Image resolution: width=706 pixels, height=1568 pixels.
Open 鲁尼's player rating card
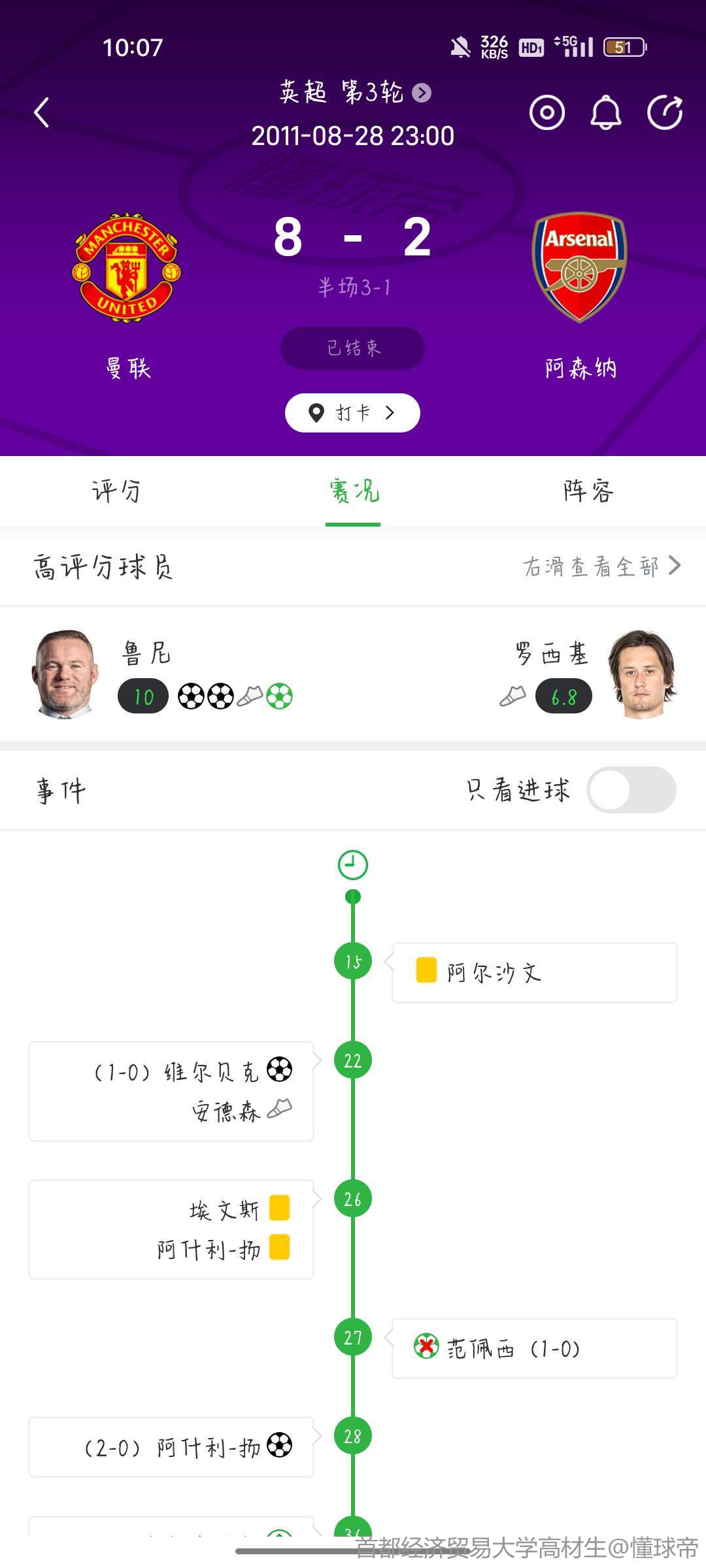163,675
